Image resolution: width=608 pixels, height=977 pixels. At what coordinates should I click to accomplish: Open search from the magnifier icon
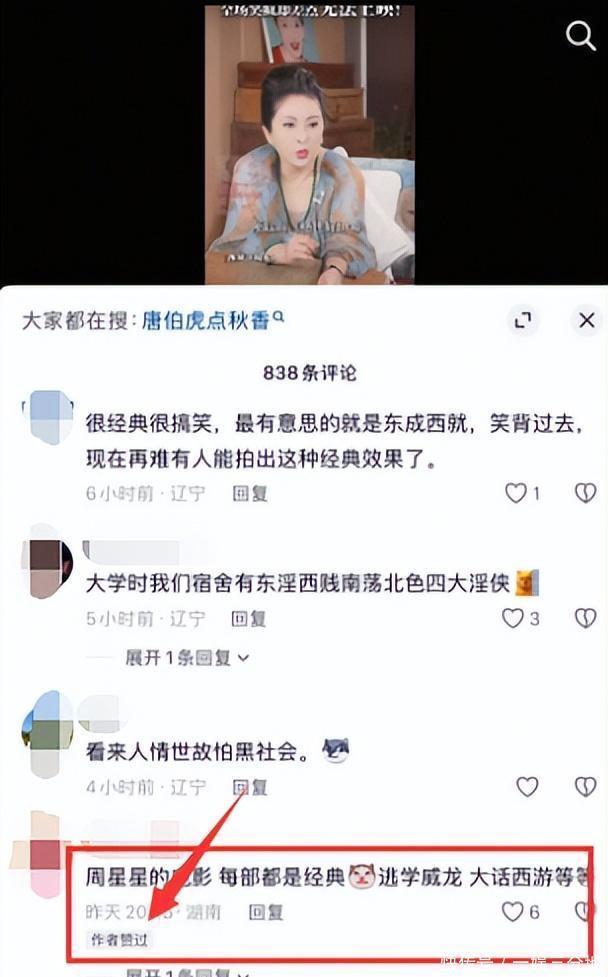(581, 36)
